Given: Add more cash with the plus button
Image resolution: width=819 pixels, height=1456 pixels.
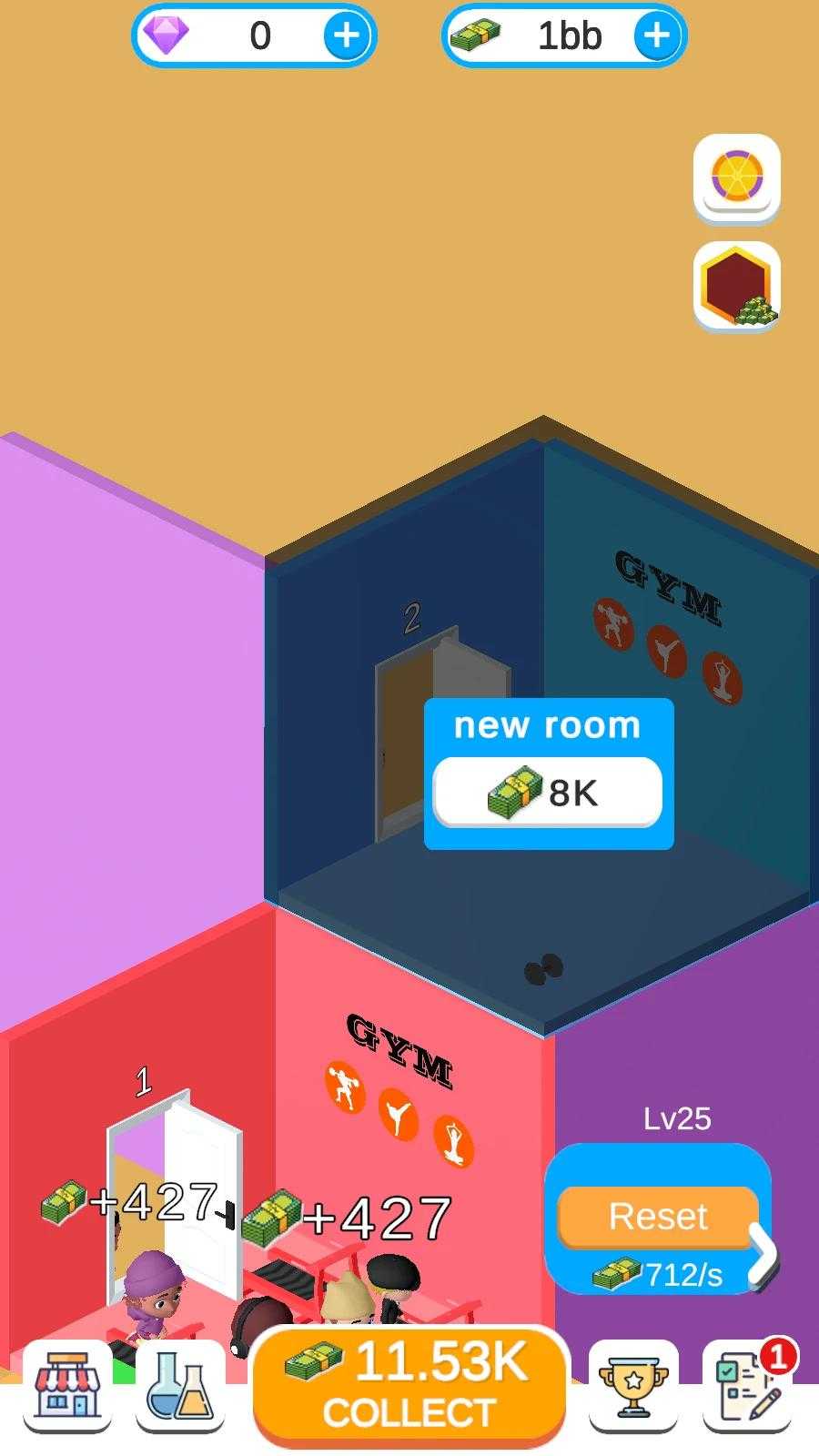Looking at the screenshot, I should coord(657,35).
